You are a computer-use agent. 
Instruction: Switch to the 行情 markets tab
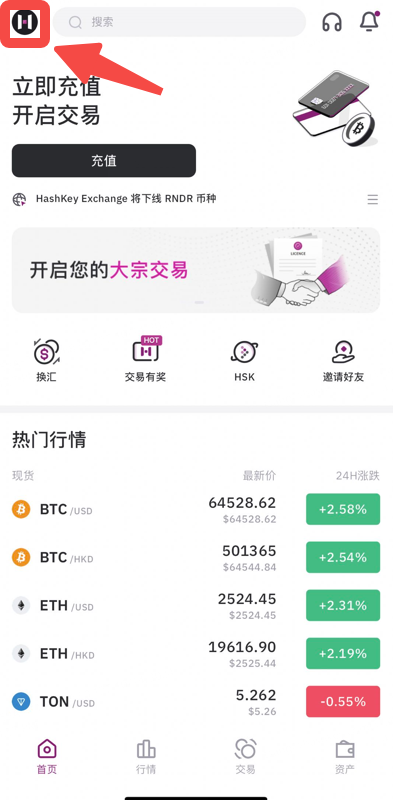(146, 757)
